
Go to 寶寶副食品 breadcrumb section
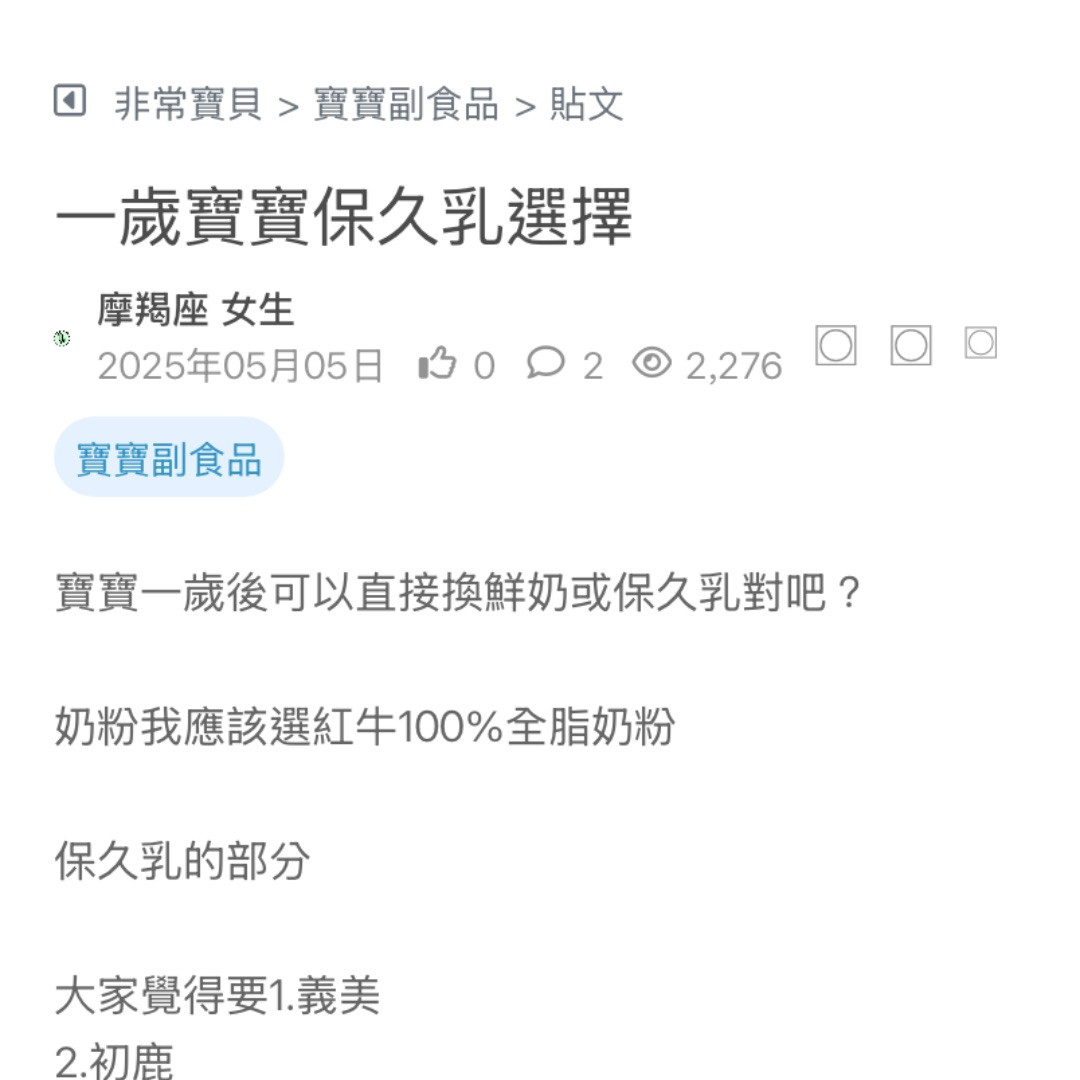pos(406,104)
